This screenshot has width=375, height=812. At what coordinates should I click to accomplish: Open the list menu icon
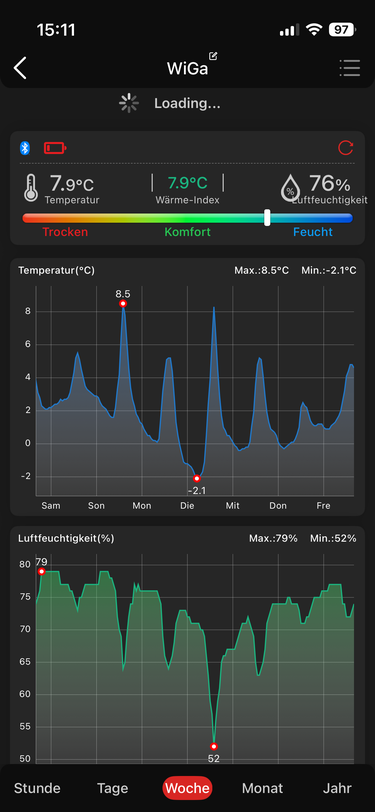point(350,68)
